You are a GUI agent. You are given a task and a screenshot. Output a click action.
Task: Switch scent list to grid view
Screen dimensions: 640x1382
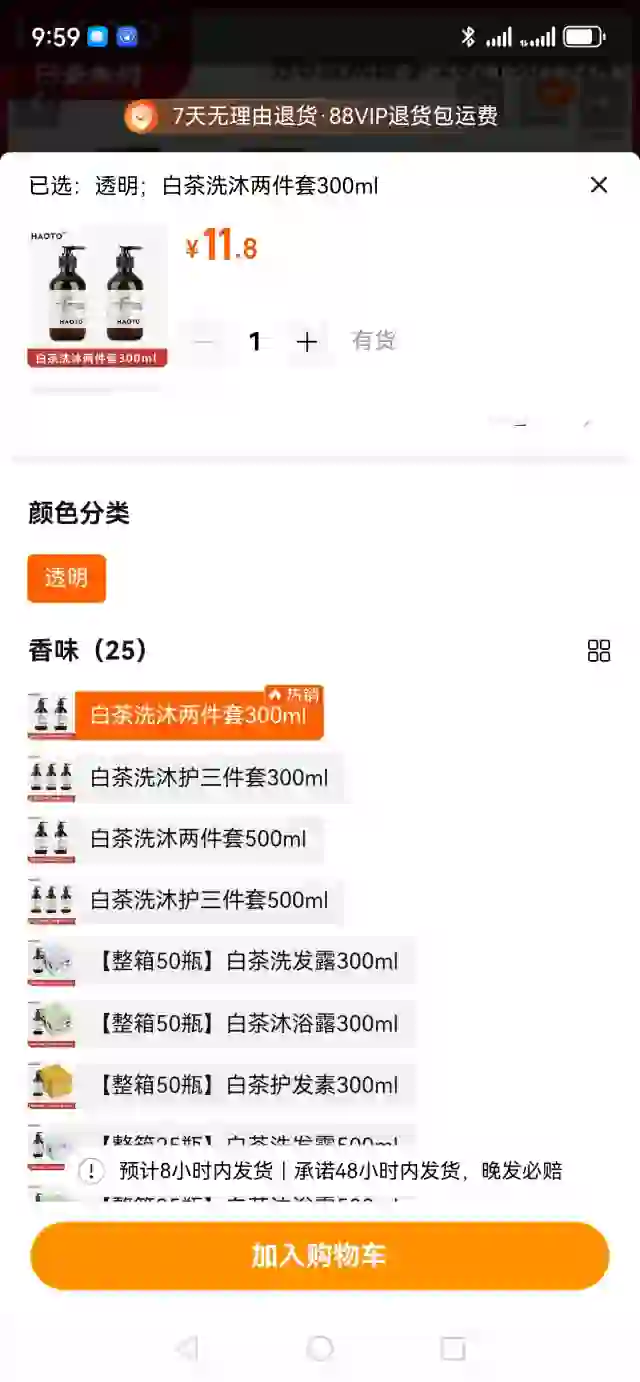[x=598, y=651]
